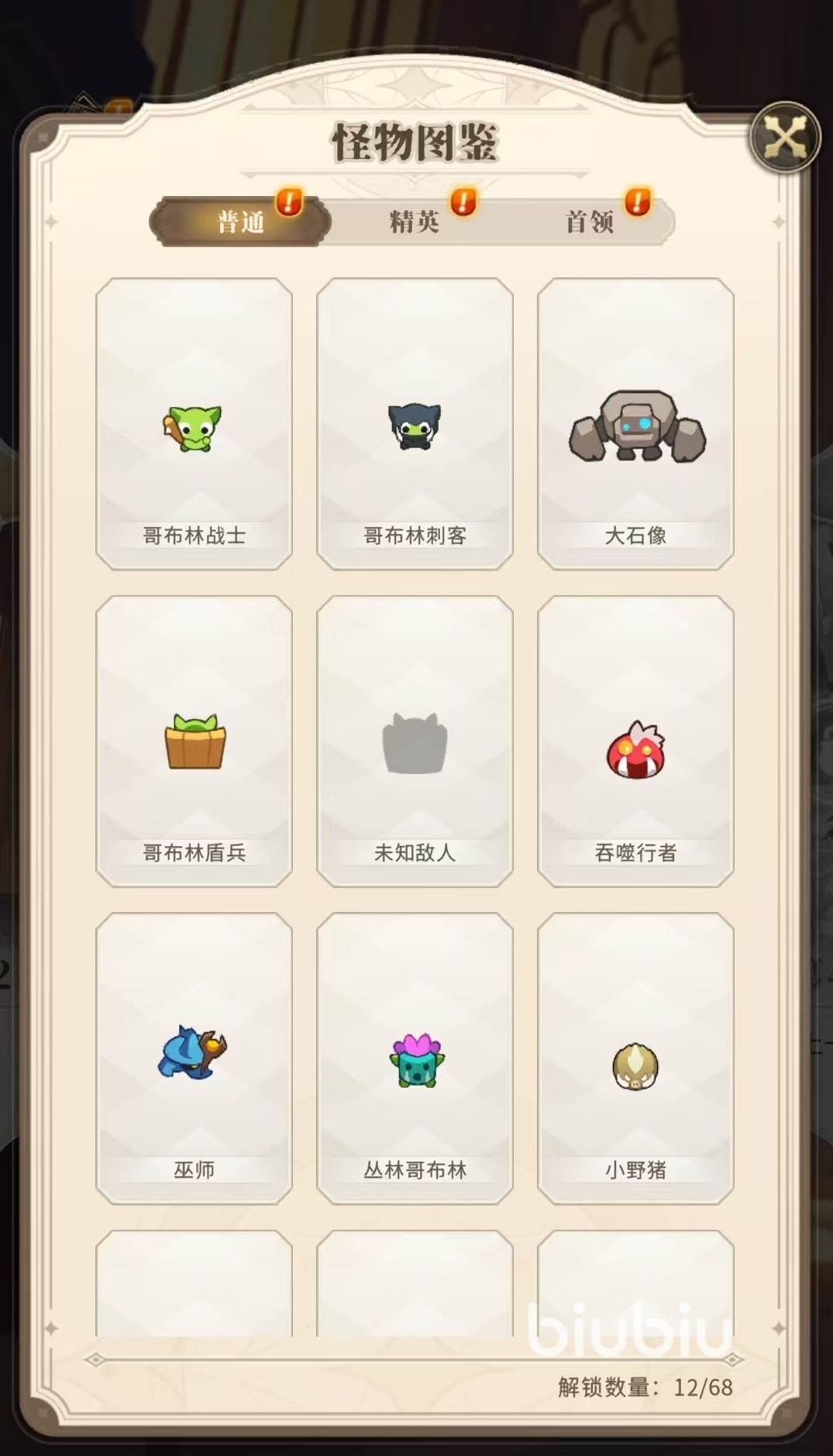Open the 大石像 card
The height and width of the screenshot is (1456, 833).
(x=635, y=424)
